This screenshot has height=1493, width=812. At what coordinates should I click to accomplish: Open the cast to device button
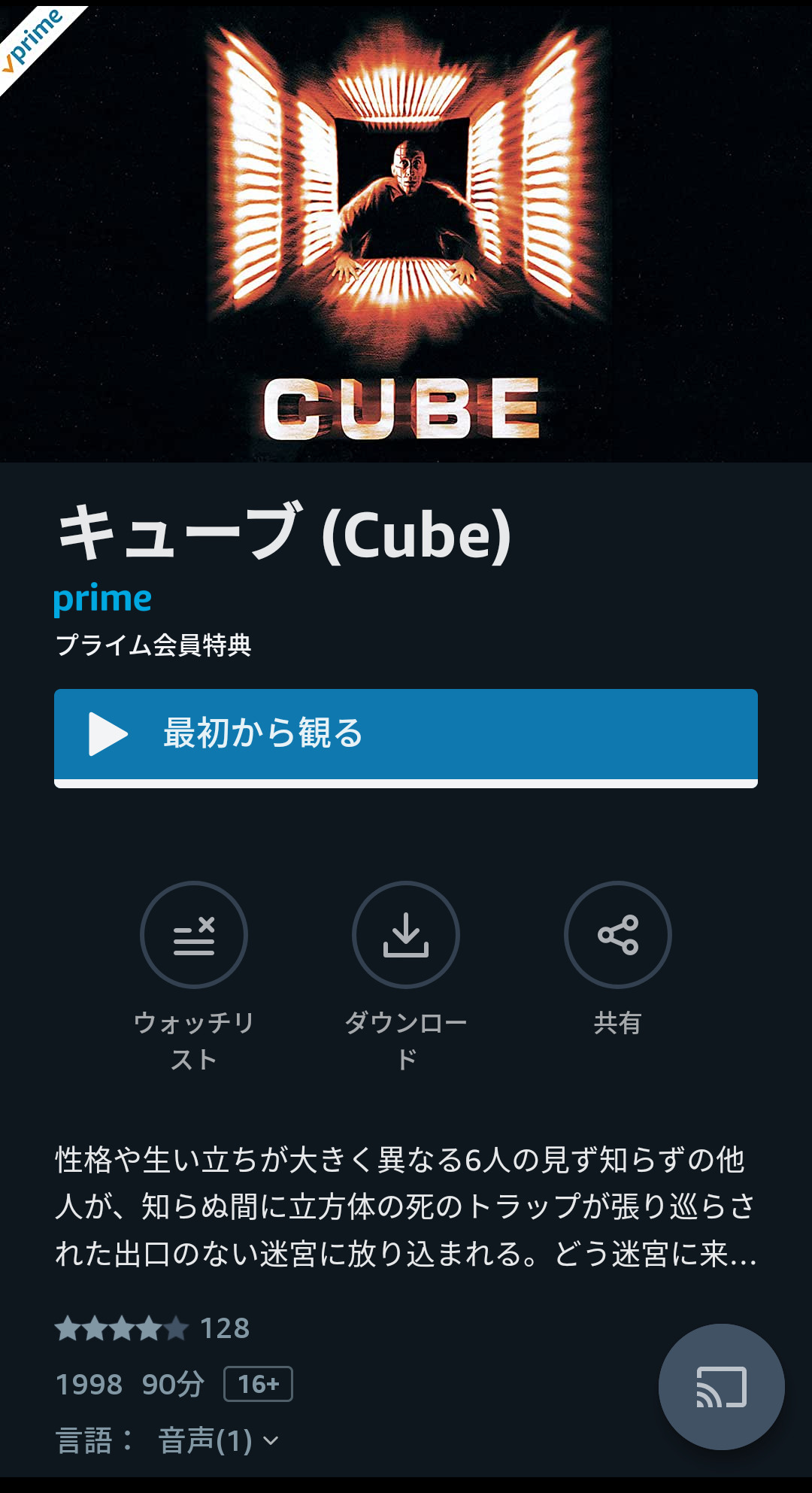click(721, 1386)
